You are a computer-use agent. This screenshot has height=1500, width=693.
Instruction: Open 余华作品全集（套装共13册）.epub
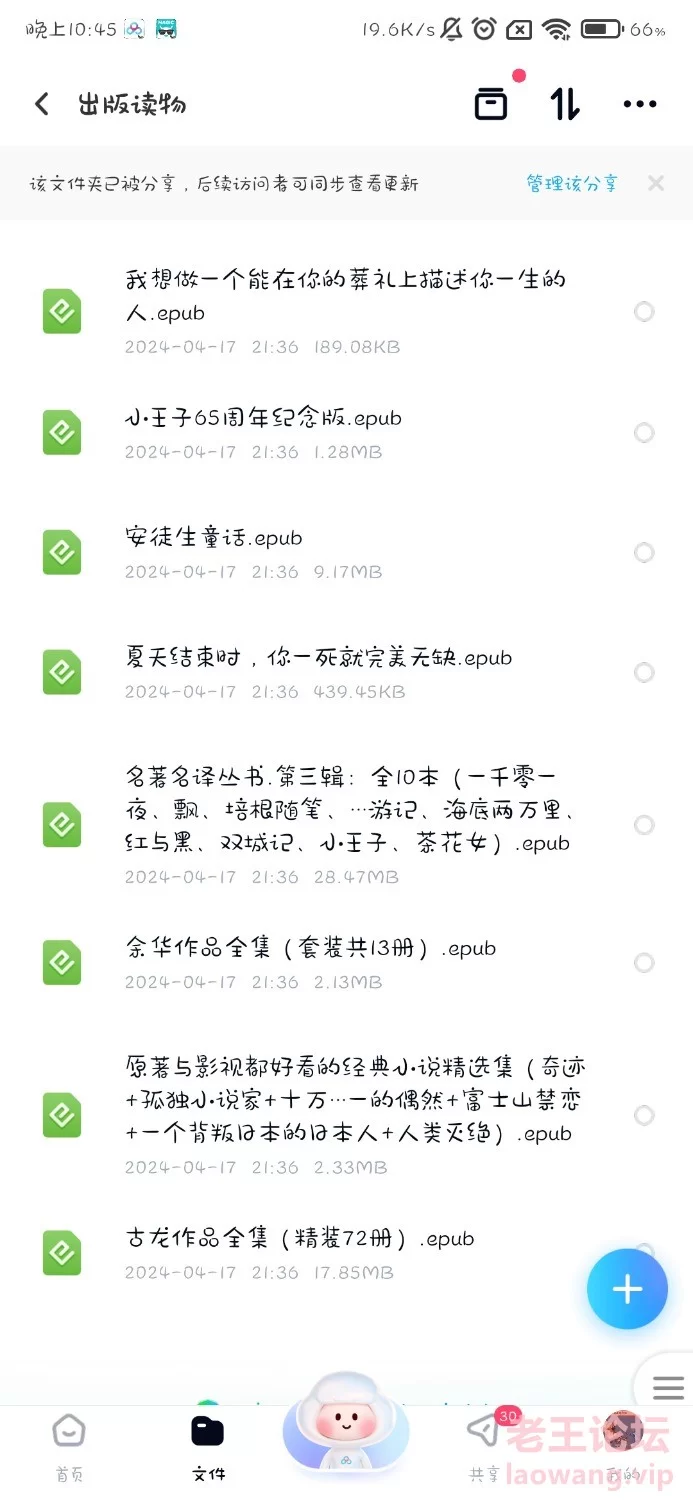click(346, 962)
